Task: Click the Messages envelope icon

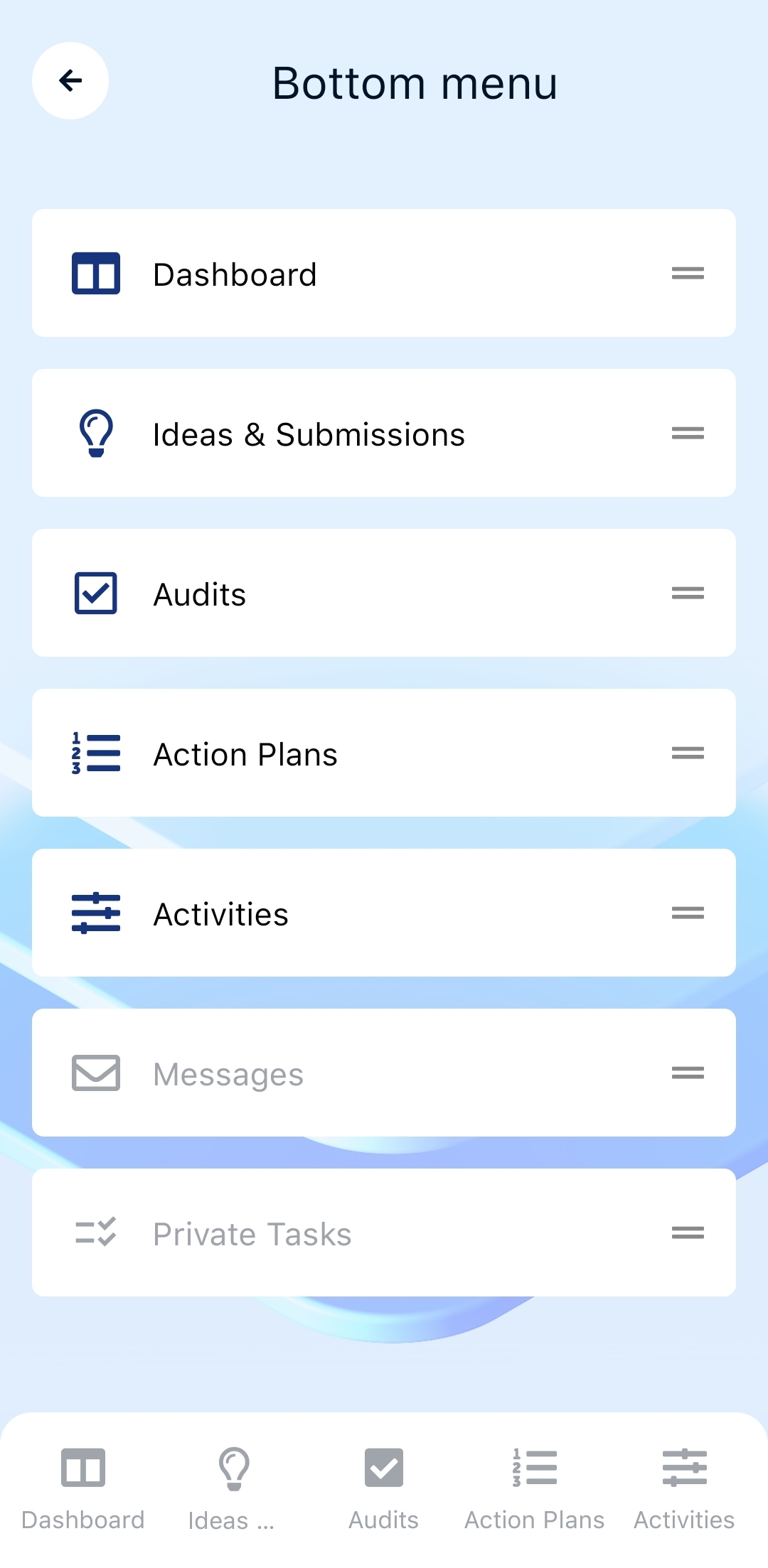Action: click(x=95, y=1073)
